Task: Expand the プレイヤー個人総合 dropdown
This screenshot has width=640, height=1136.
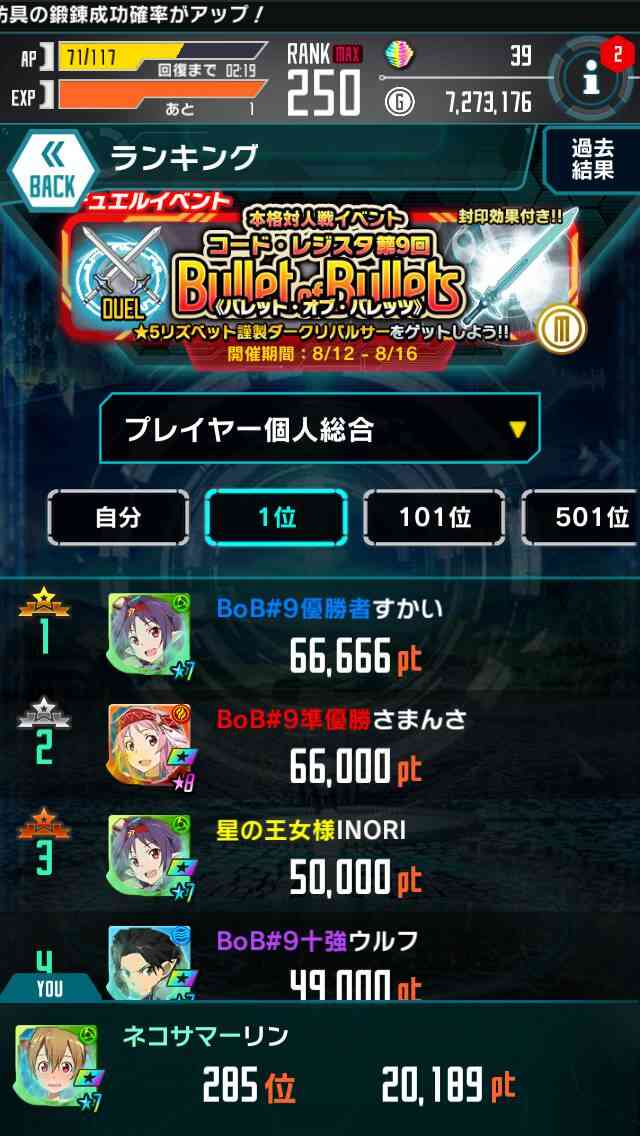Action: 320,428
